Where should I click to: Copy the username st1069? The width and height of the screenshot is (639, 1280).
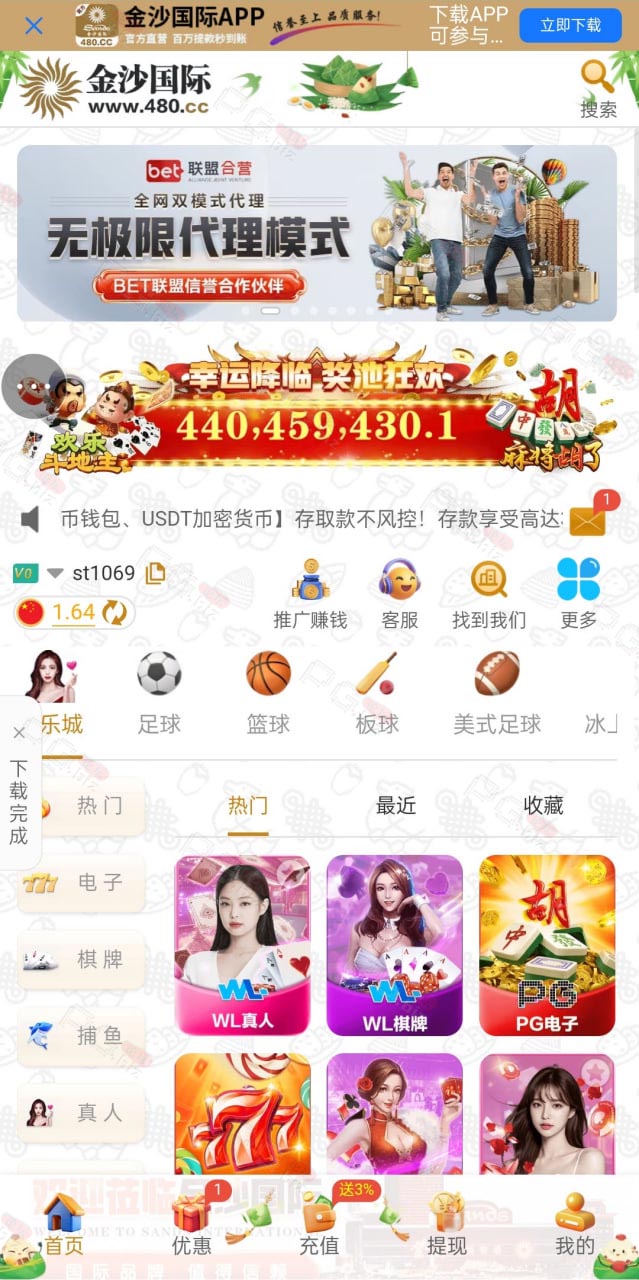155,573
